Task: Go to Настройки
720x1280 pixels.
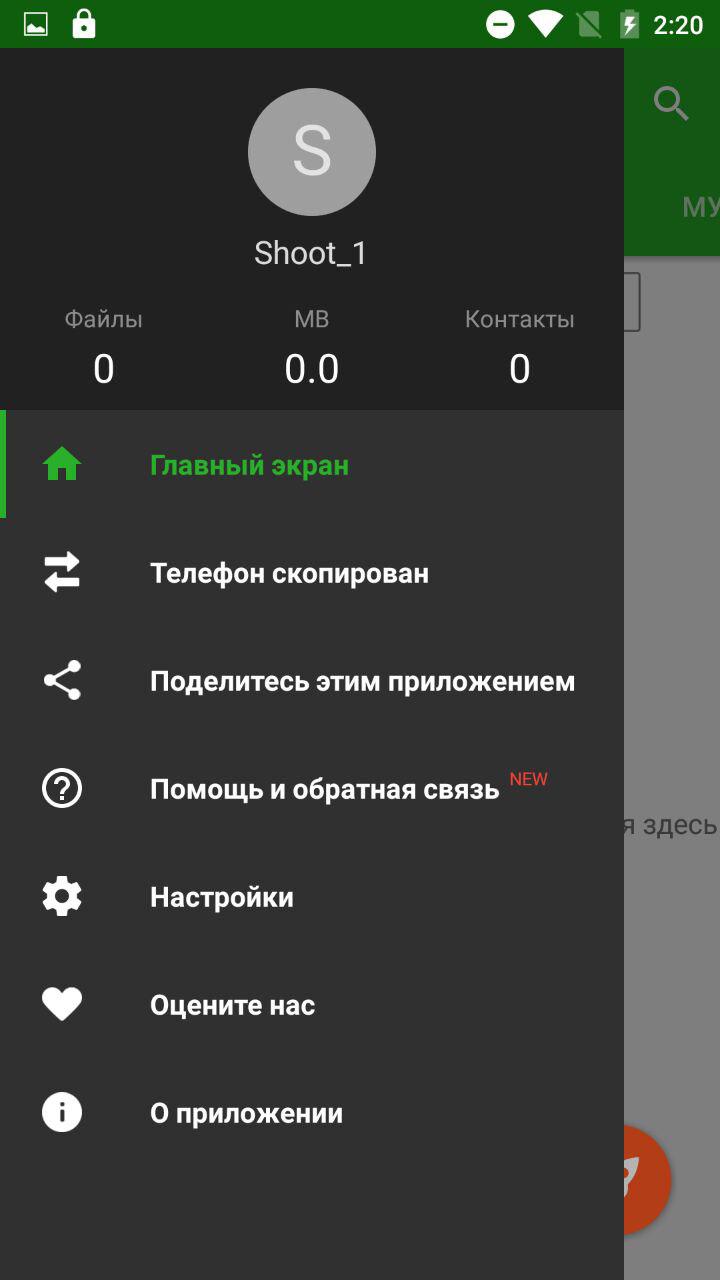Action: [312, 896]
